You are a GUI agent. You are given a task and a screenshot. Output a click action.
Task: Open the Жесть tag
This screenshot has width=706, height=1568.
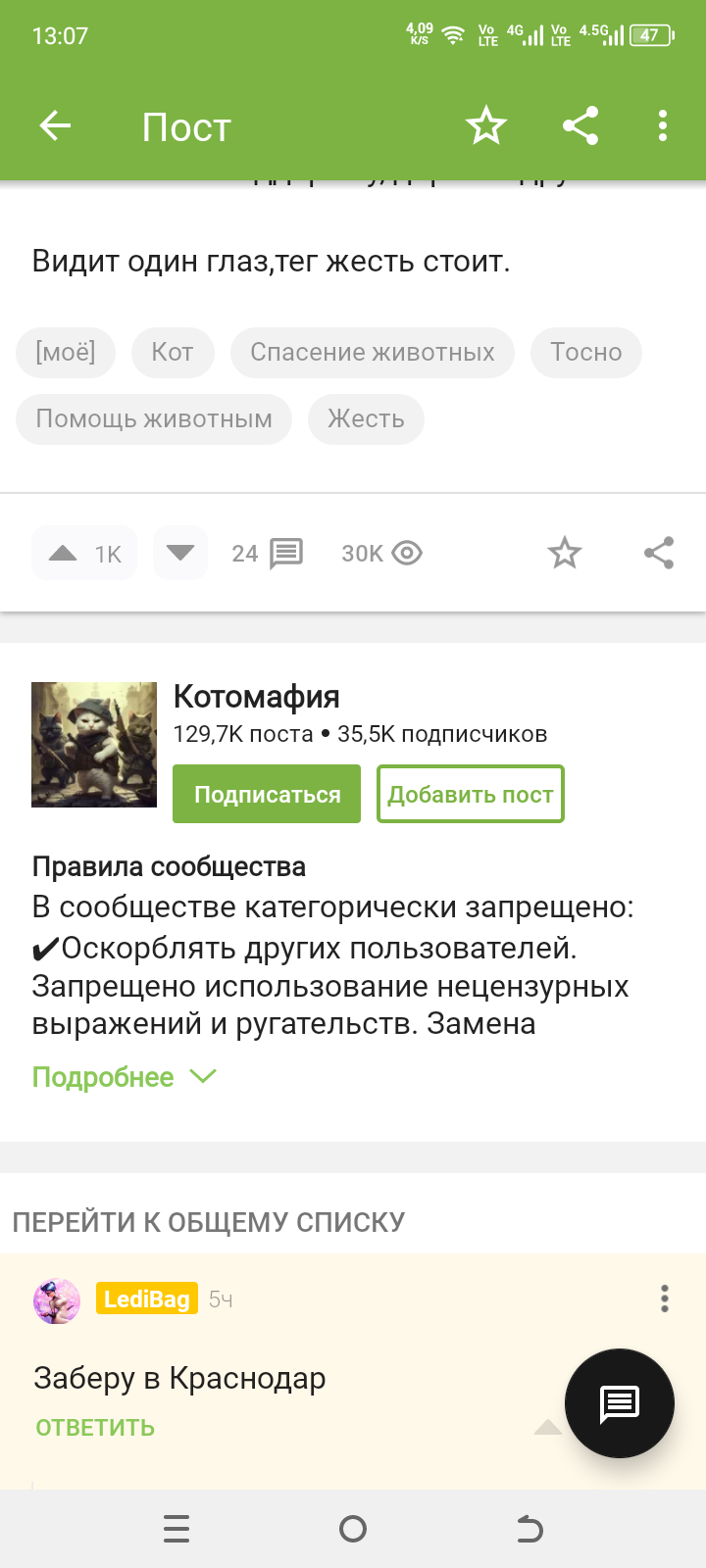coord(366,419)
